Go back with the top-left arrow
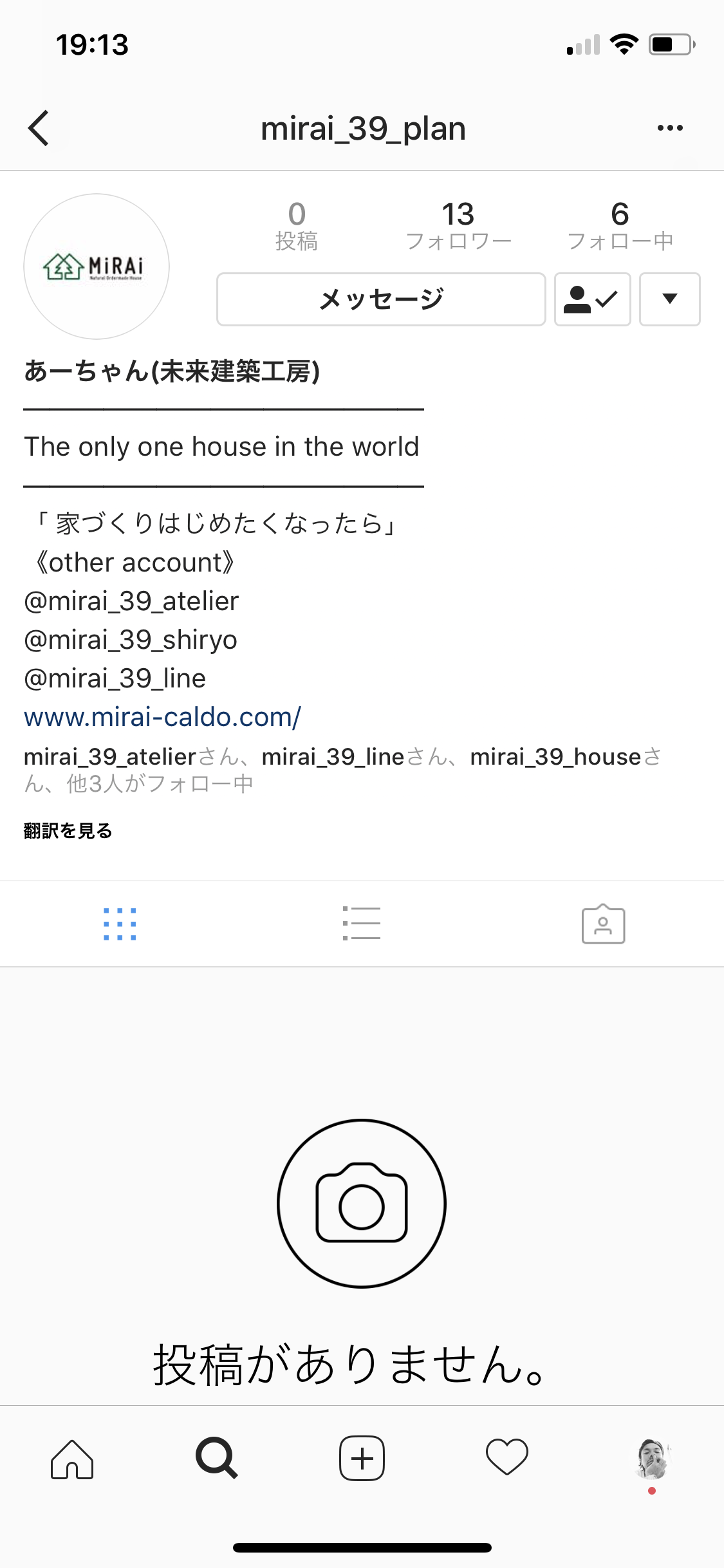 pos(39,128)
